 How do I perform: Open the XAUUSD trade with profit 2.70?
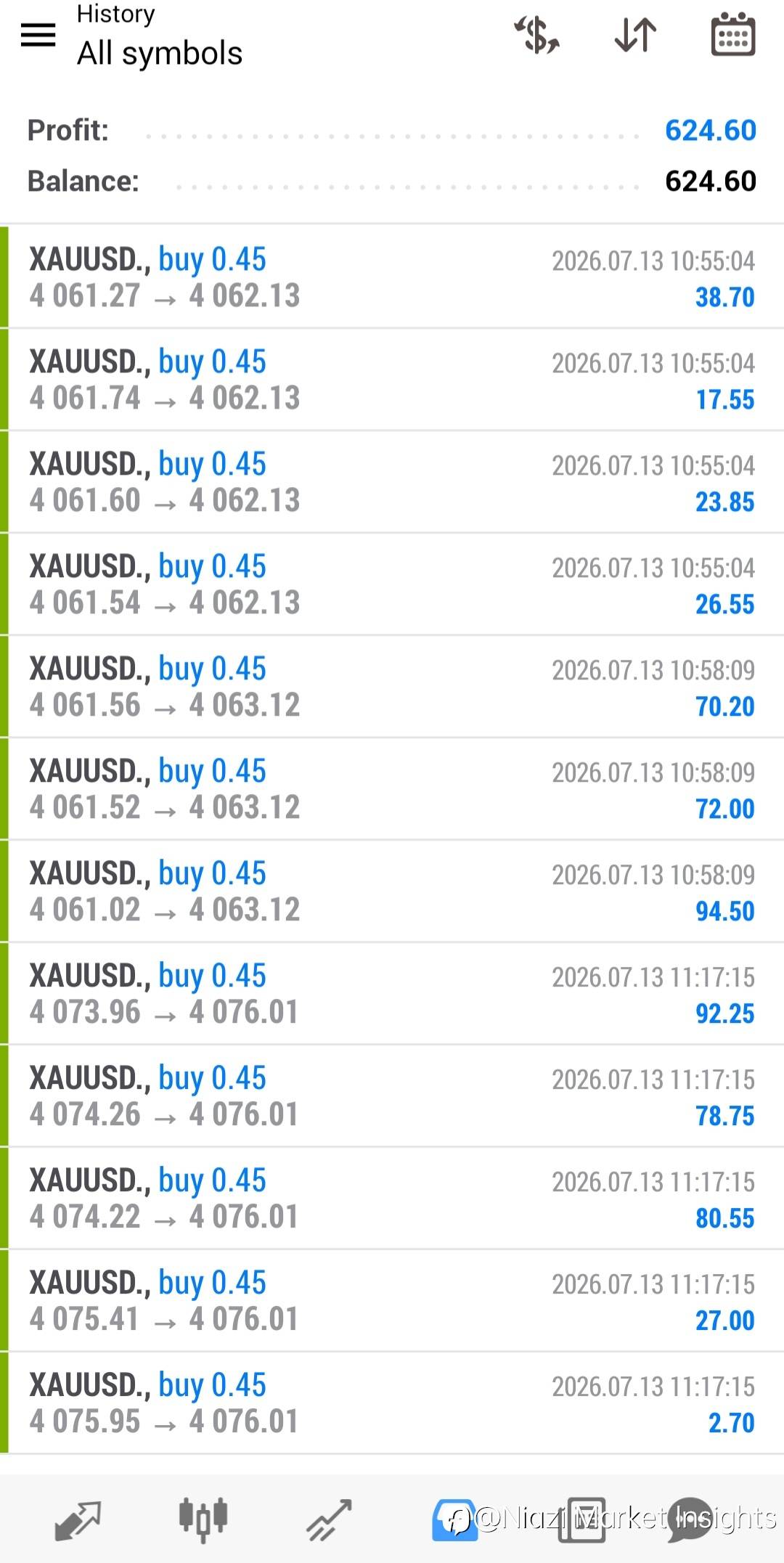pos(392,1403)
